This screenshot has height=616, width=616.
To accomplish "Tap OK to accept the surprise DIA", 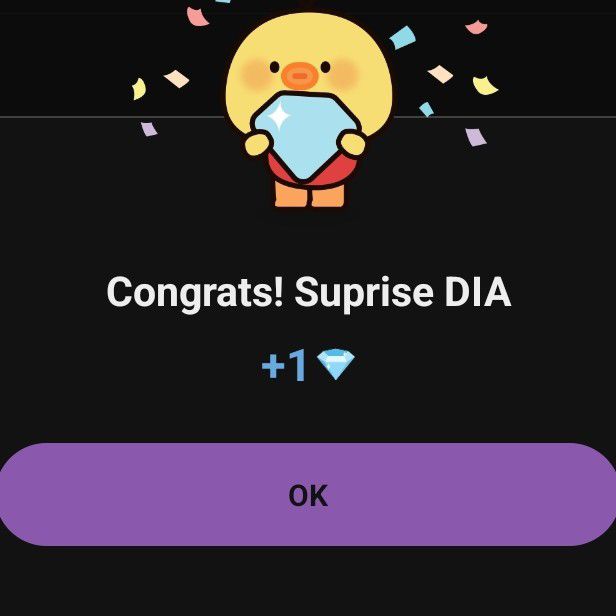I will (x=307, y=495).
